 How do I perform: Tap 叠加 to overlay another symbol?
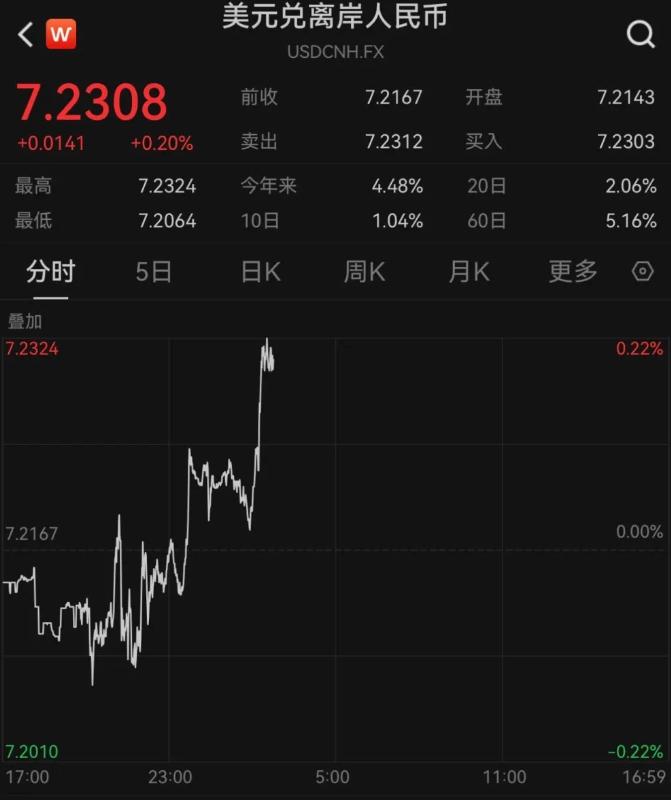25,322
